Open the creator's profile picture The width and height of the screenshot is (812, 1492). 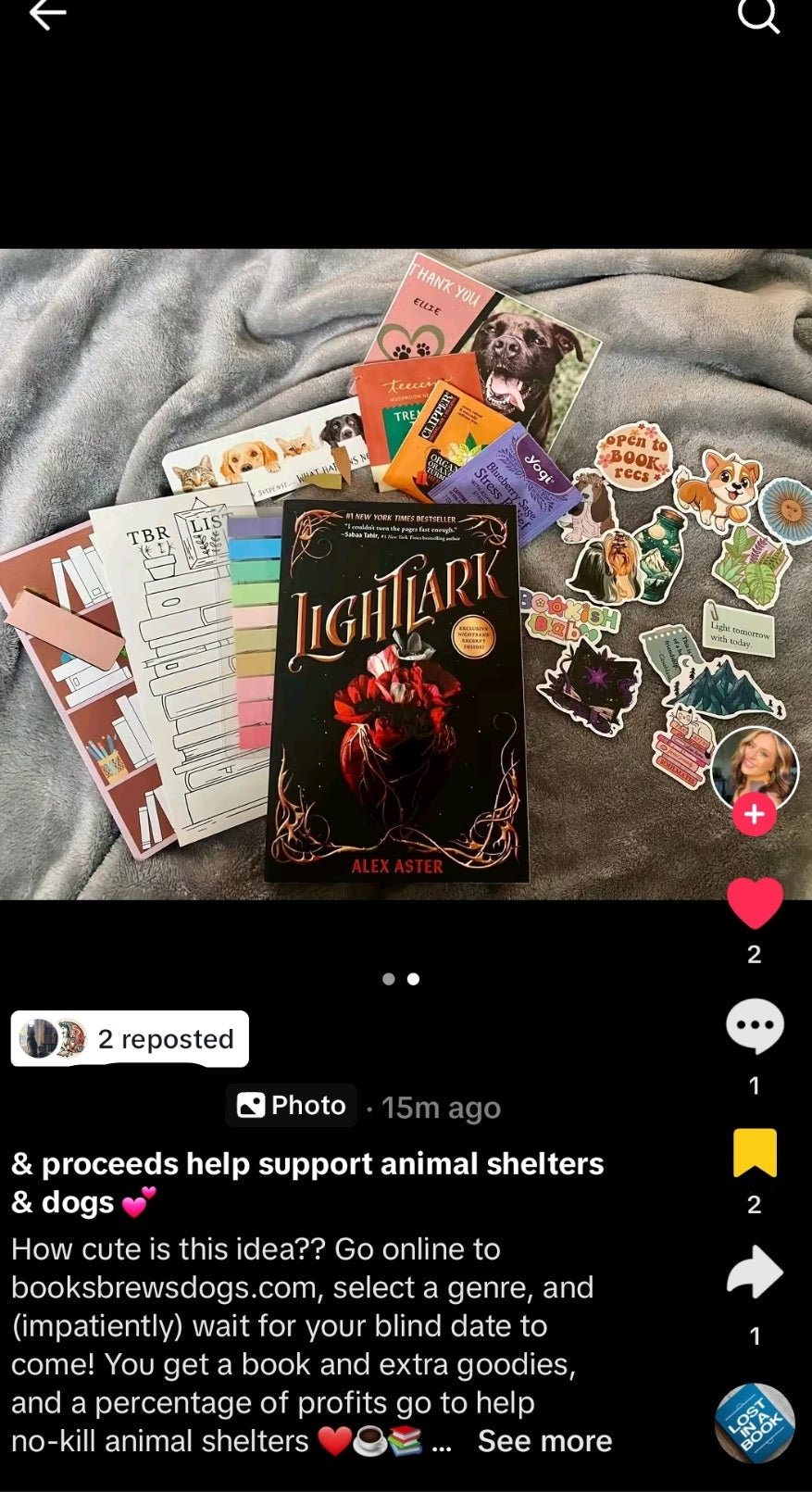point(754,769)
